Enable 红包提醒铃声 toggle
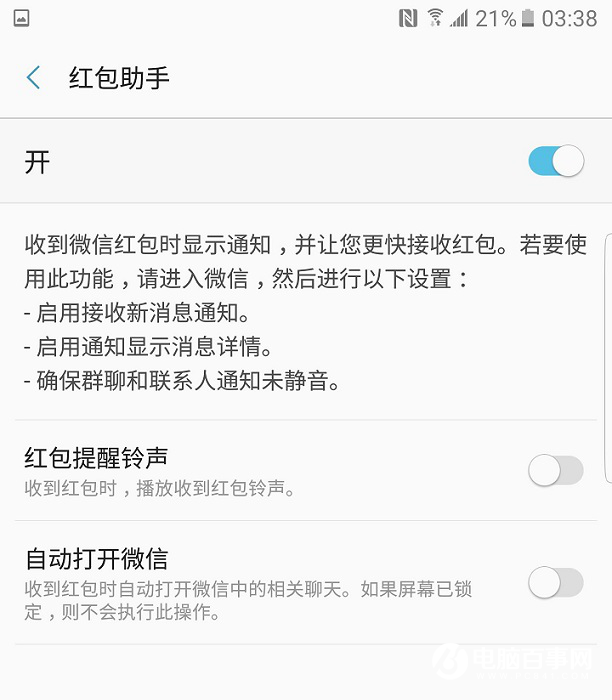Viewport: 612px width, 700px height. (x=555, y=470)
